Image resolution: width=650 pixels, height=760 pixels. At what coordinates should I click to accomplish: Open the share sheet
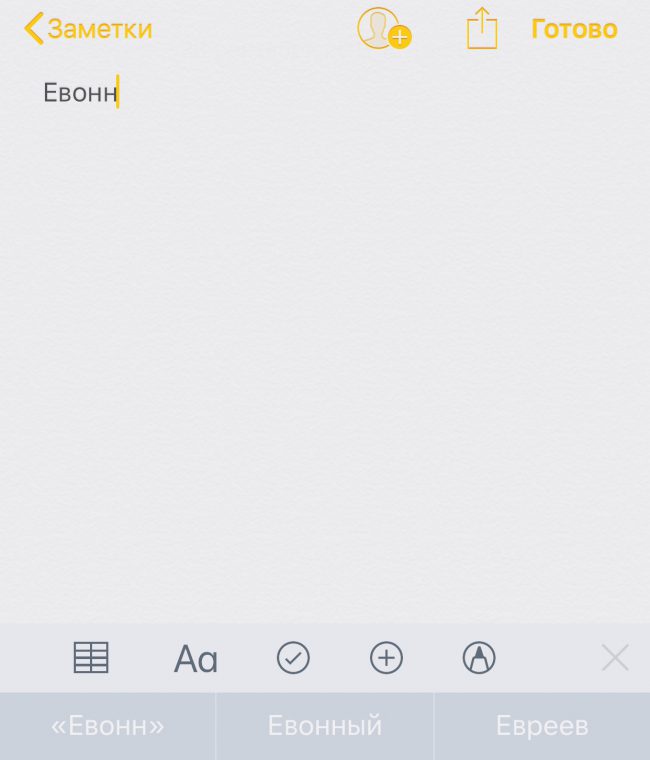point(482,29)
